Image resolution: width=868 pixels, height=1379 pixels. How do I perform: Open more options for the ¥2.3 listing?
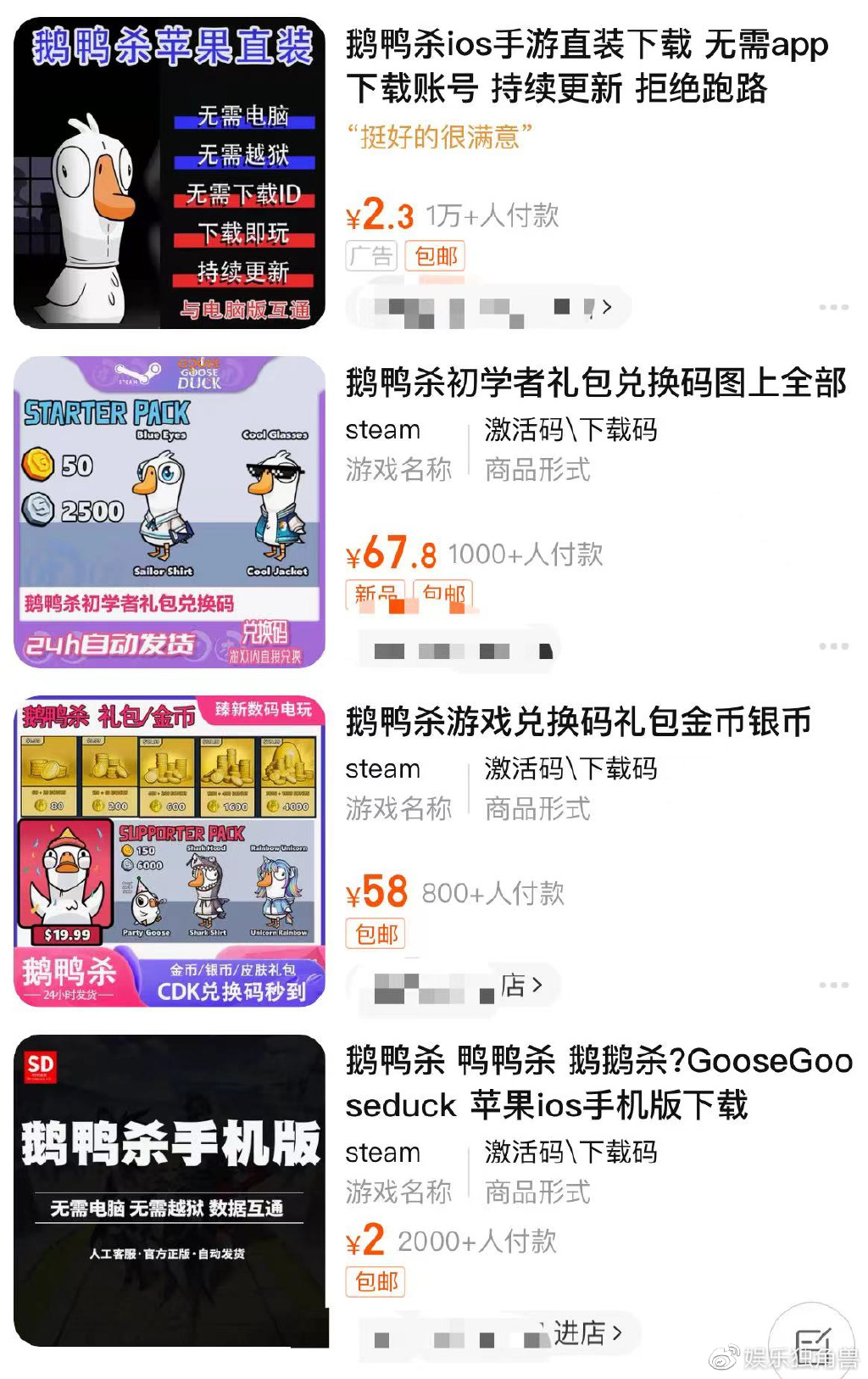click(833, 307)
